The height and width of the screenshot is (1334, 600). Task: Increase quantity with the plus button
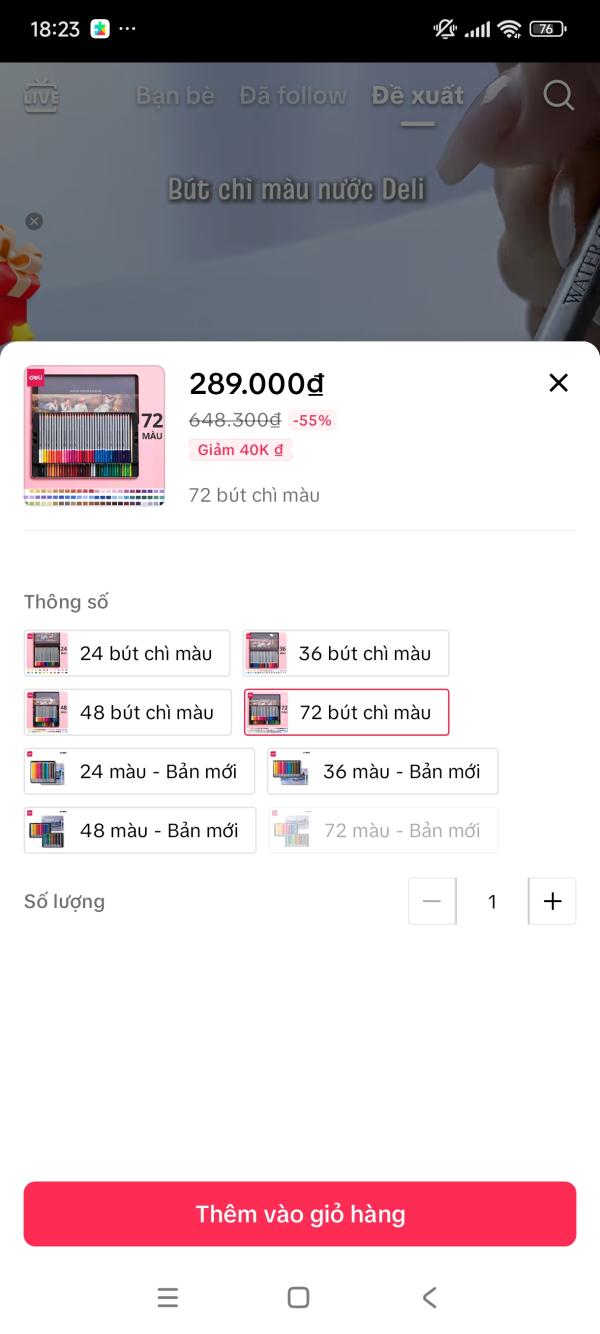tap(552, 901)
